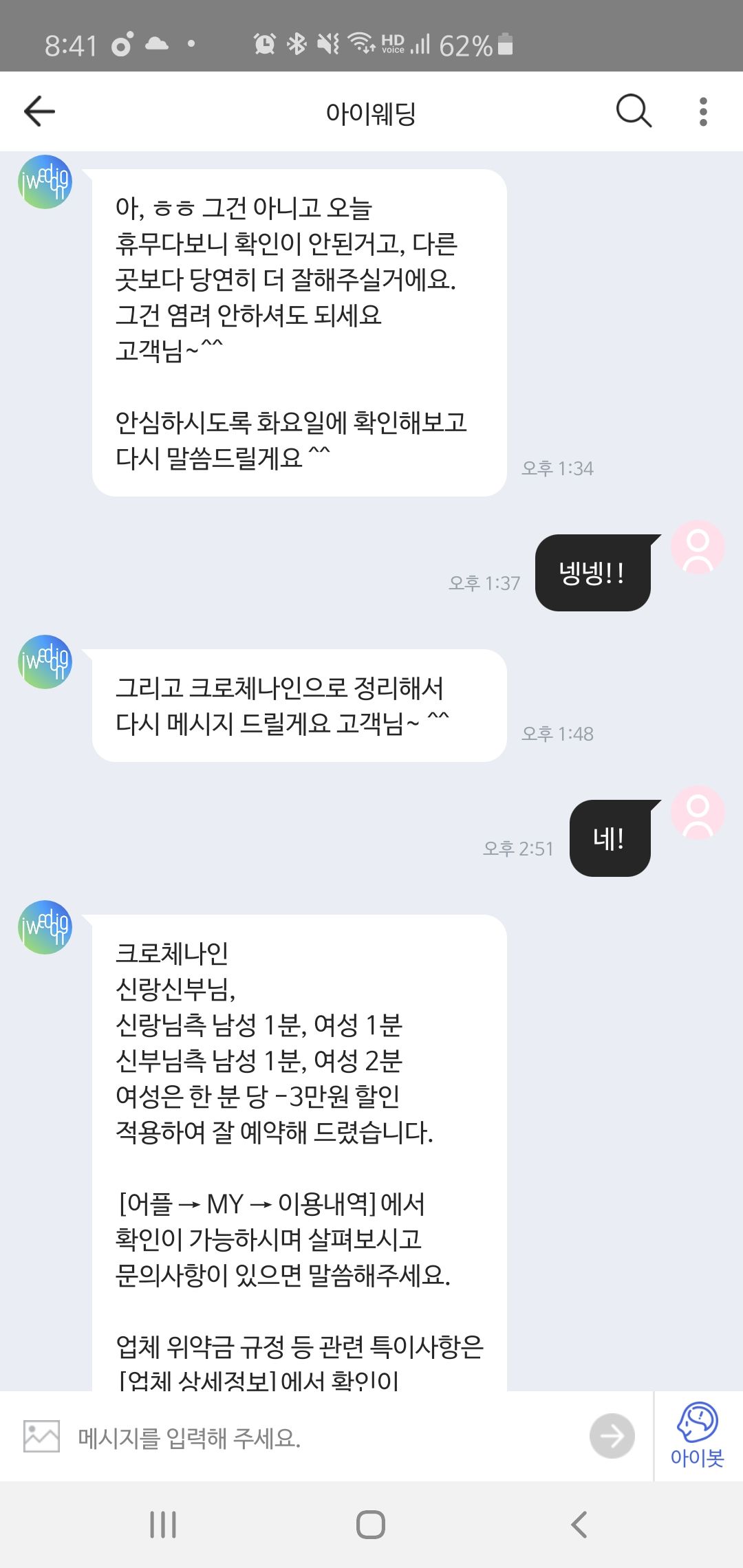Attach a photo via the image icon
The height and width of the screenshot is (1568, 743).
41,1436
